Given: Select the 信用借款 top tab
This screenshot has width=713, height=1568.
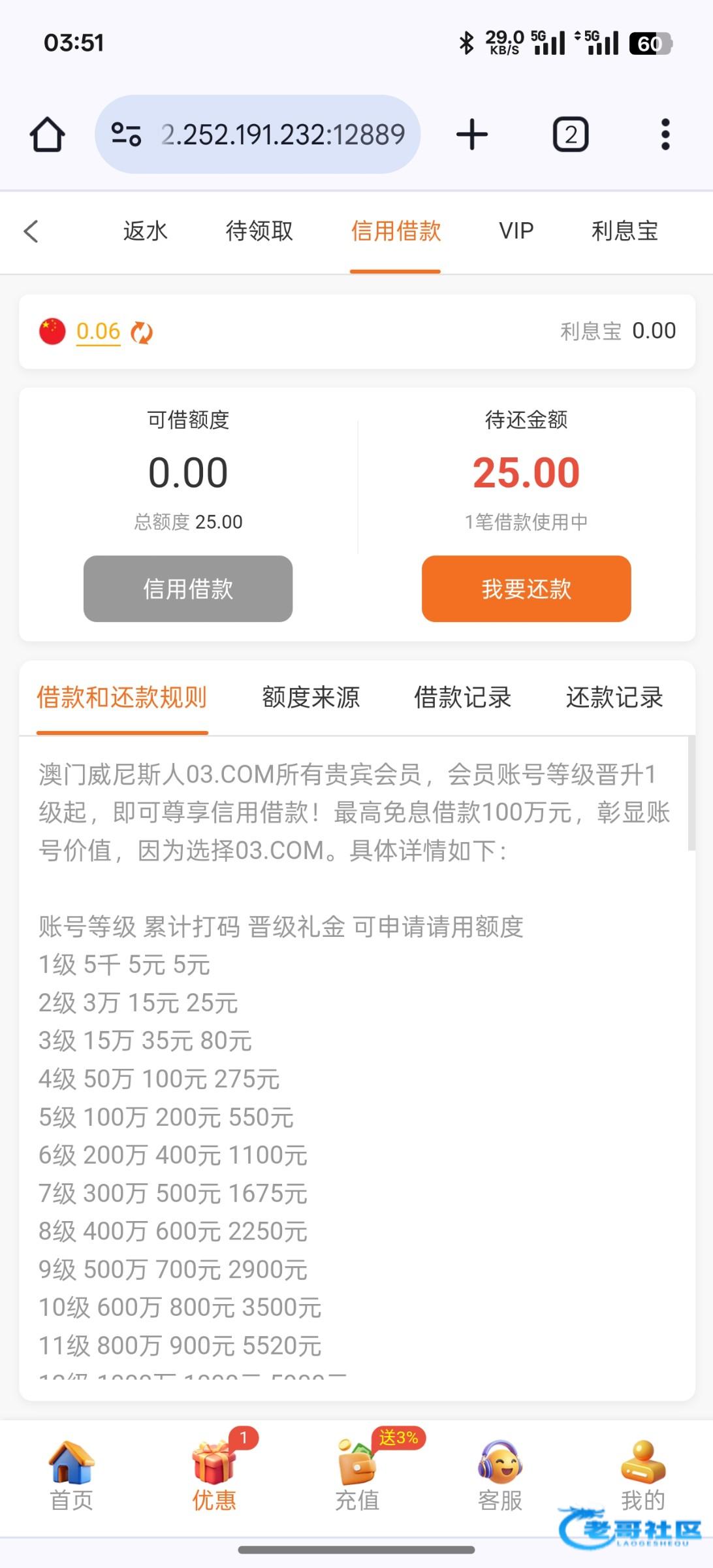Looking at the screenshot, I should [396, 231].
